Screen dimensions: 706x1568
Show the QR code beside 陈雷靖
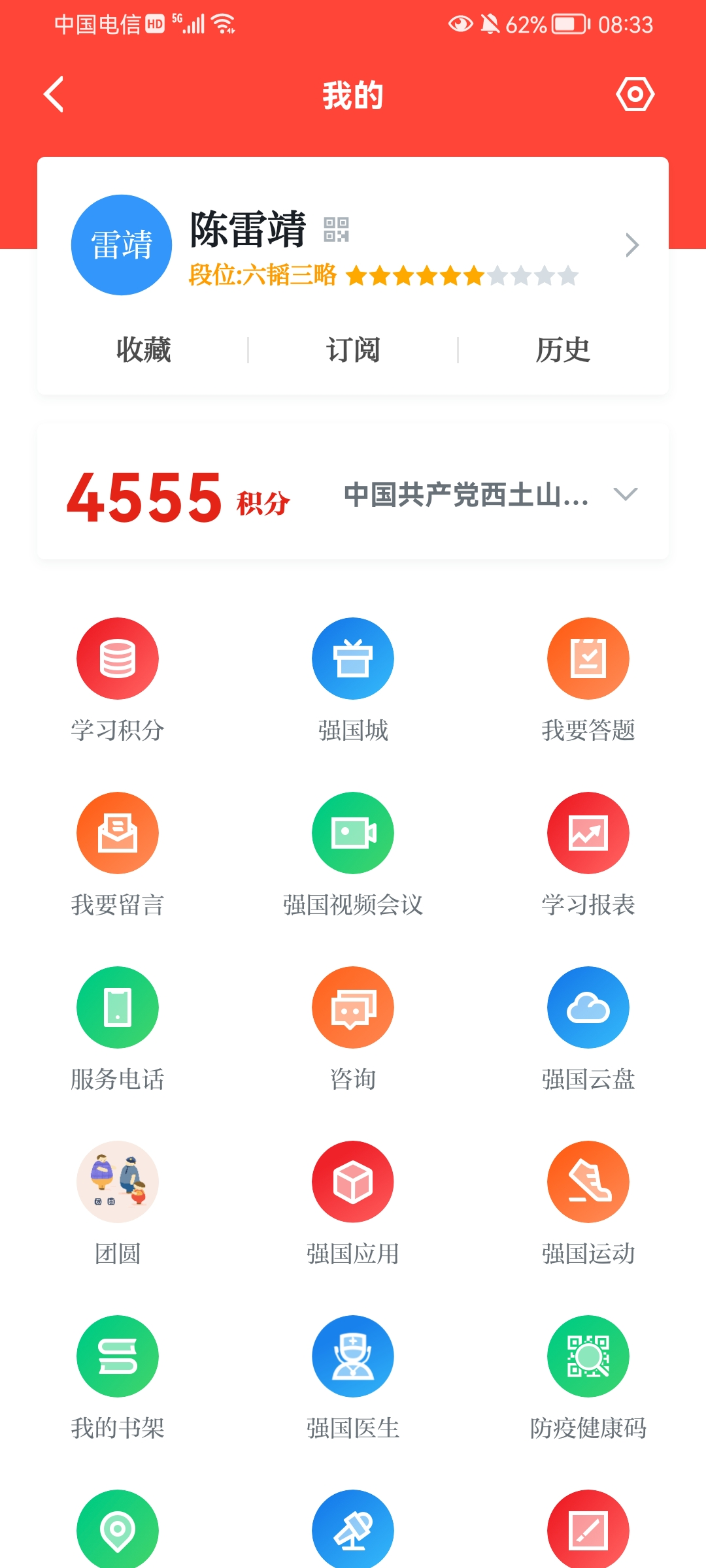click(x=336, y=229)
